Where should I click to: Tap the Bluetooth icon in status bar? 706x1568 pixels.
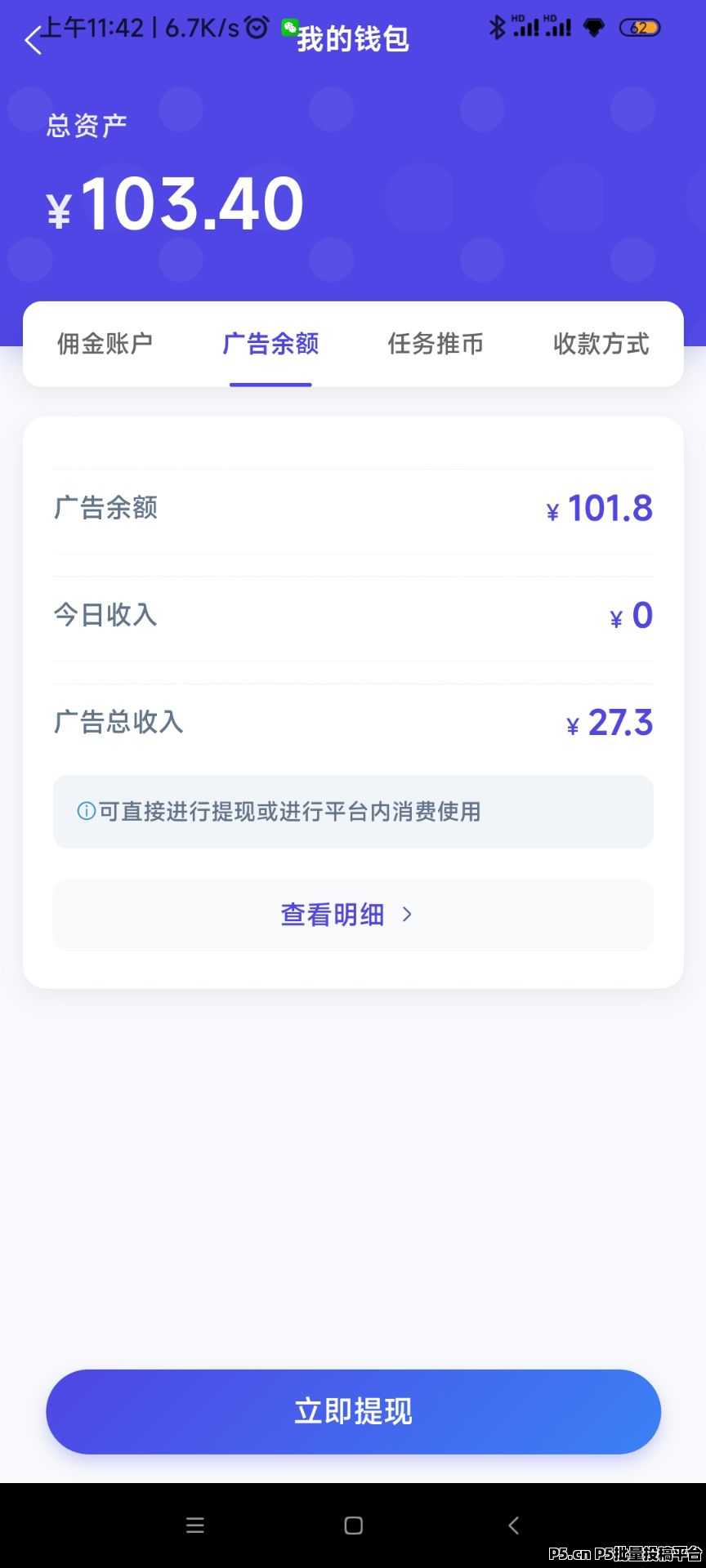pos(497,27)
